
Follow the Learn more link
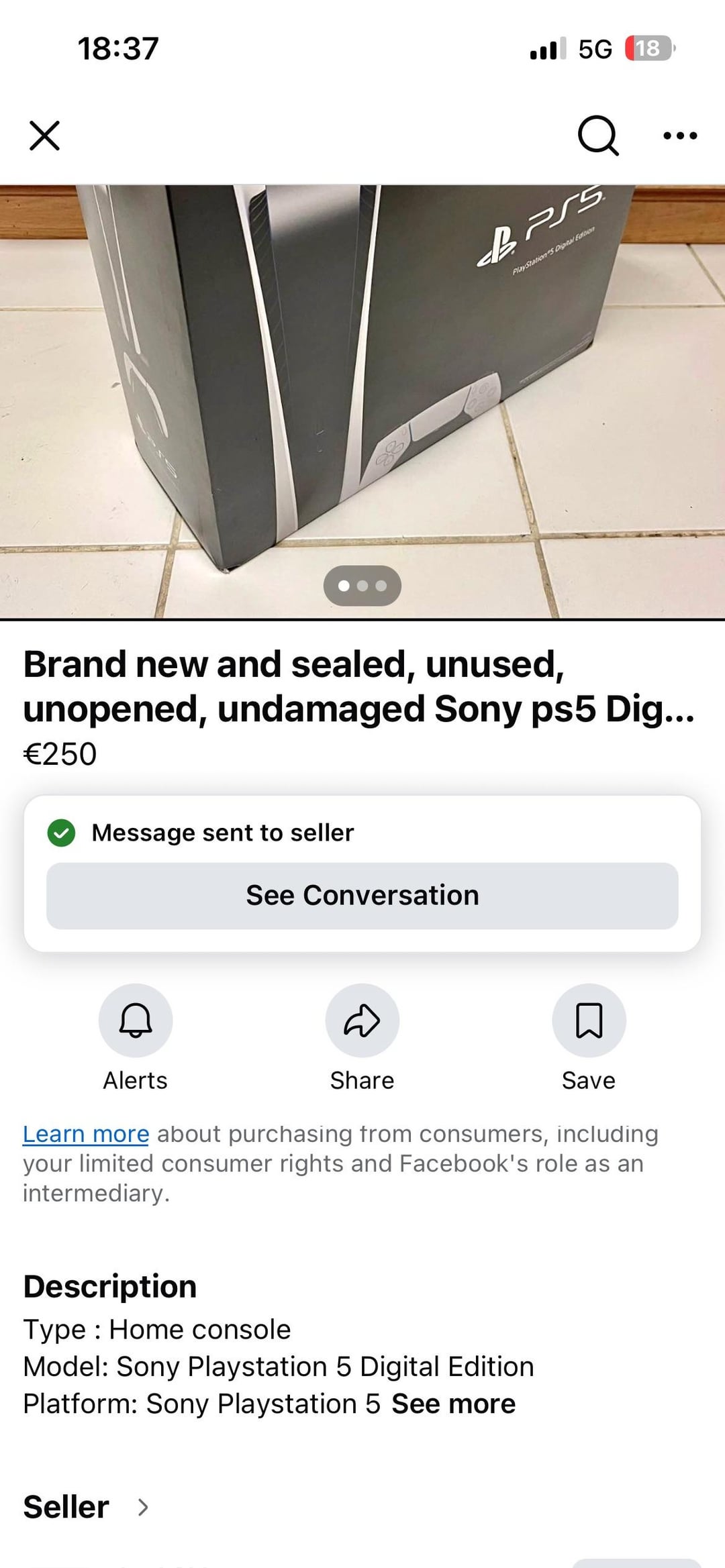point(86,1134)
